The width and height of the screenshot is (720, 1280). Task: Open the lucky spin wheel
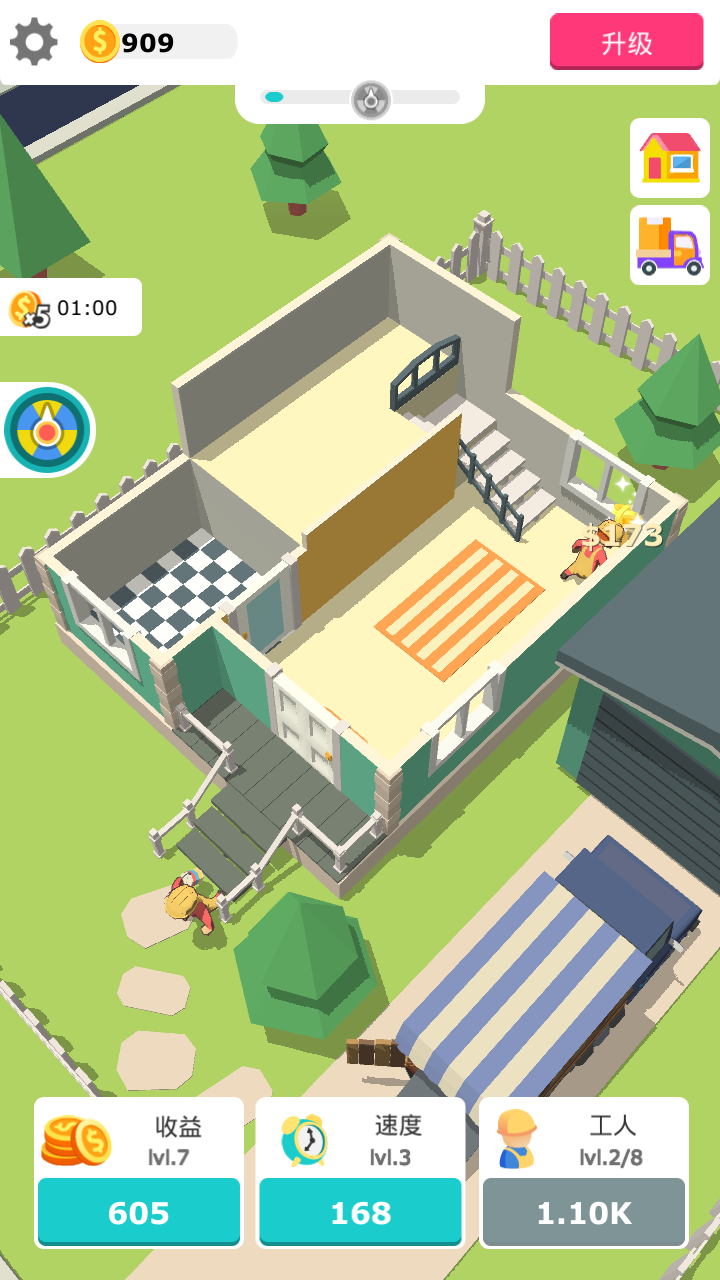[47, 430]
